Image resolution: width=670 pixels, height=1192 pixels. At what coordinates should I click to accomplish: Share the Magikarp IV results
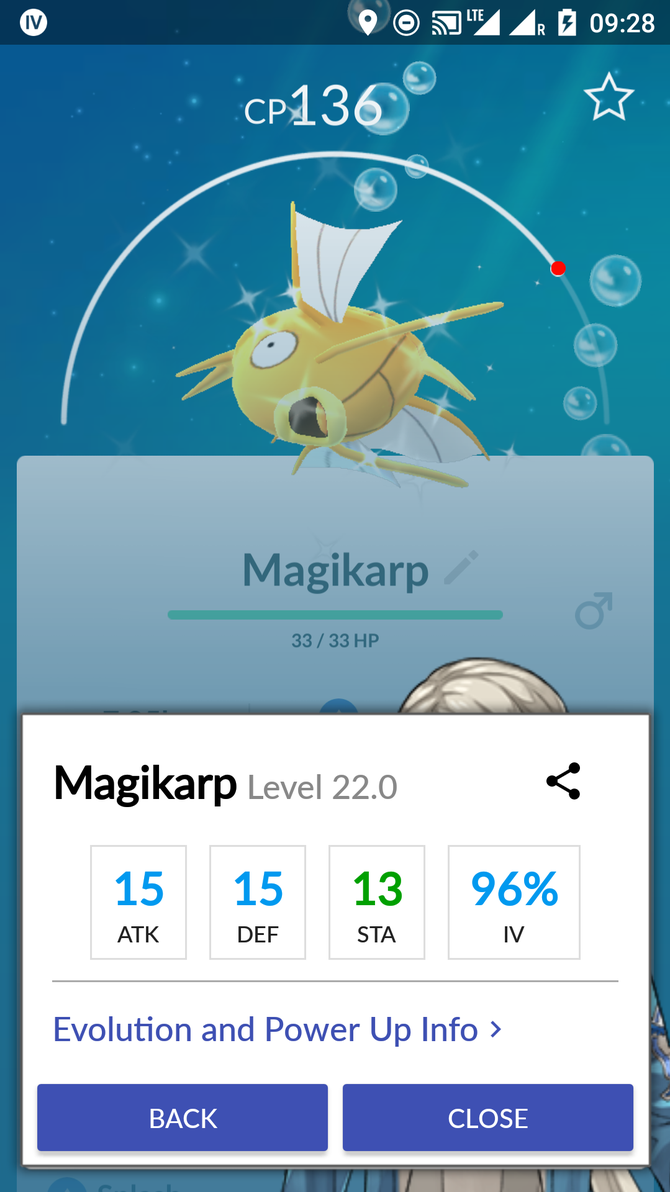click(564, 781)
